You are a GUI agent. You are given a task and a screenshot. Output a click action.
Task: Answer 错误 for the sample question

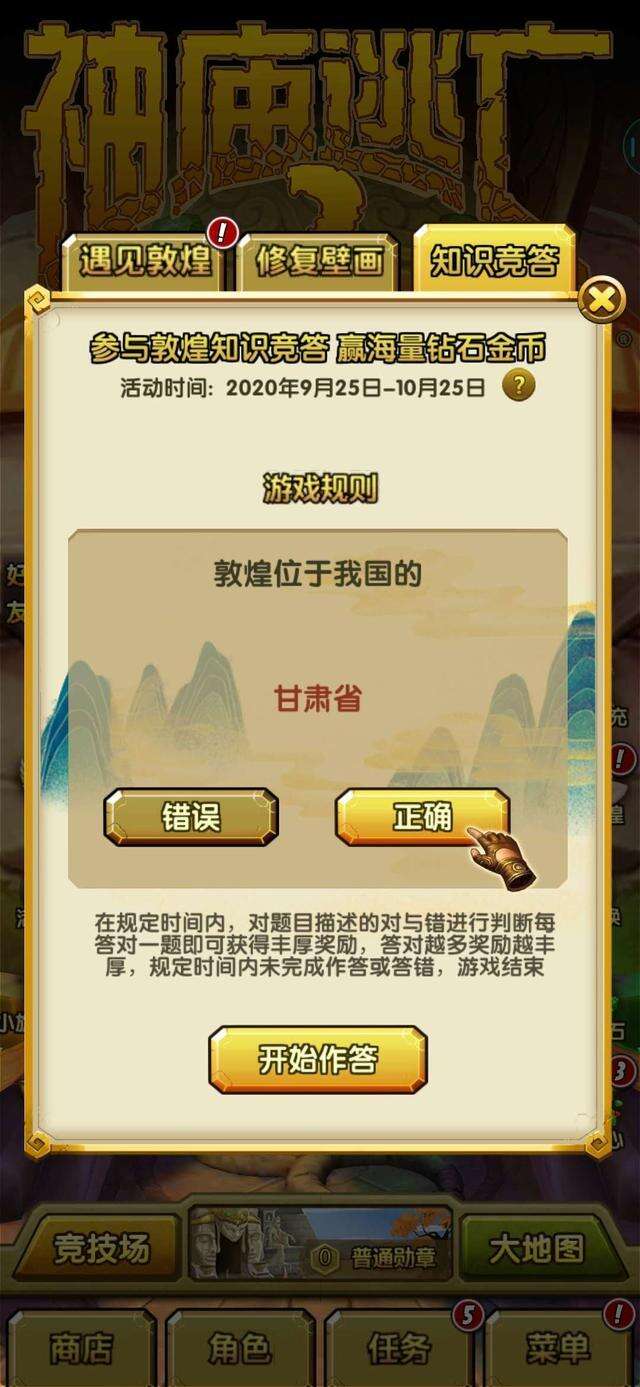(191, 817)
